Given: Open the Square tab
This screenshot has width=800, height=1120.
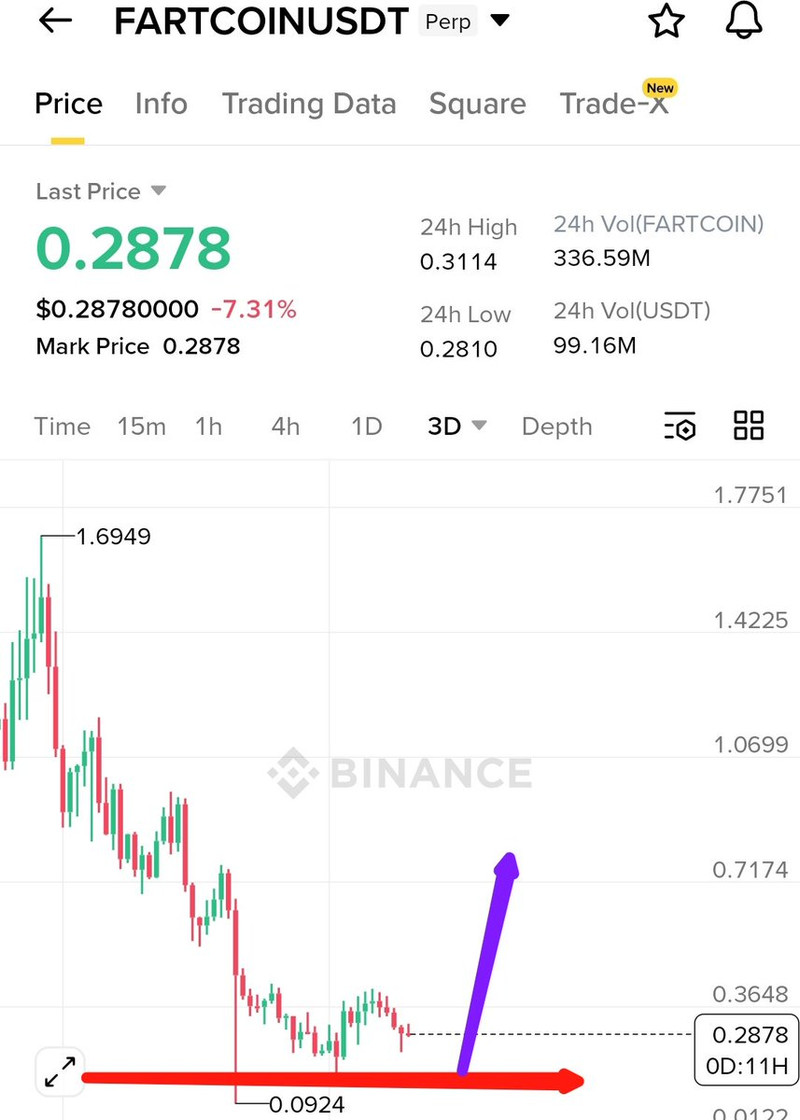Looking at the screenshot, I should 477,104.
